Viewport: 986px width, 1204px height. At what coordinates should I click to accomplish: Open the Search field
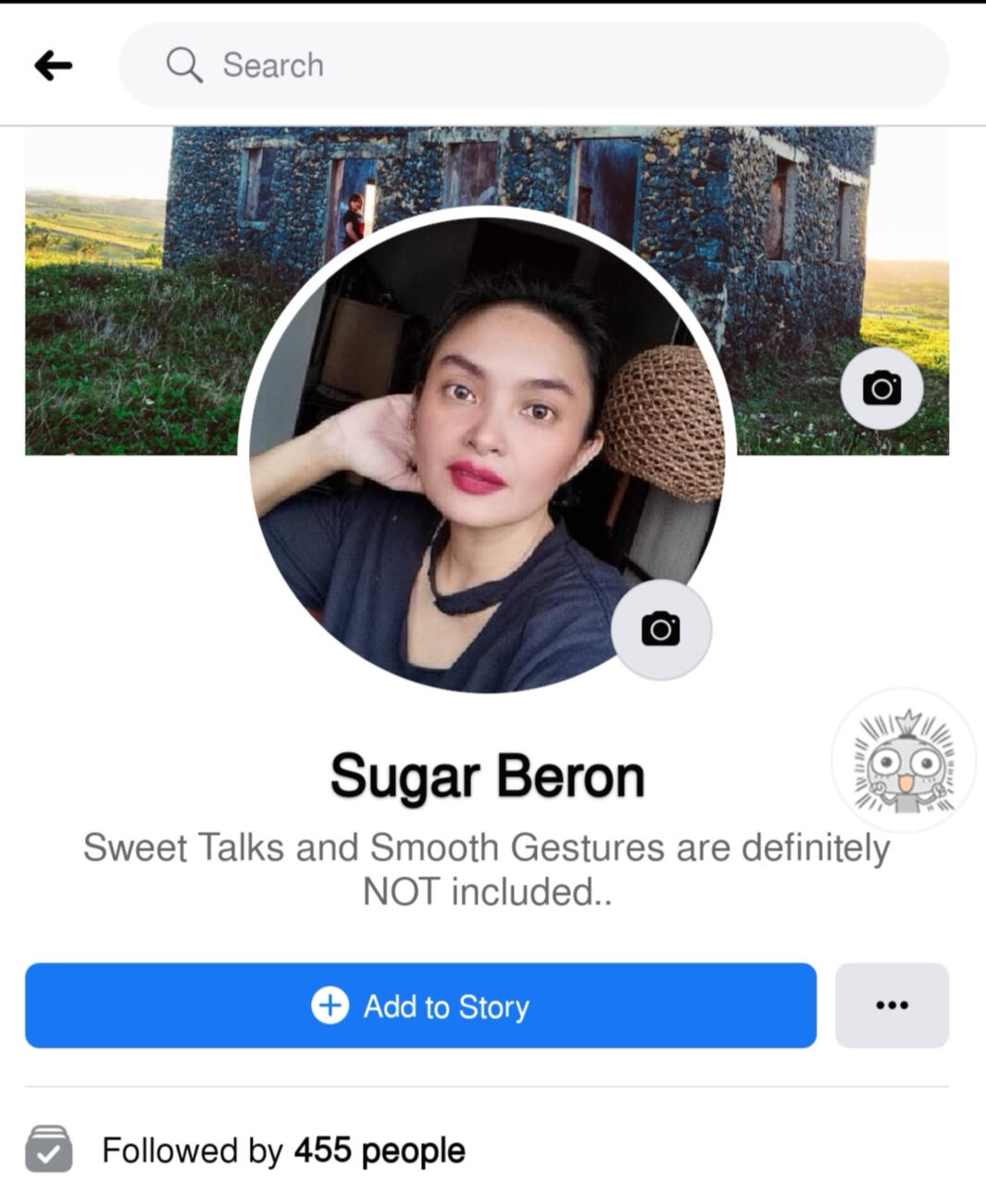pos(532,66)
